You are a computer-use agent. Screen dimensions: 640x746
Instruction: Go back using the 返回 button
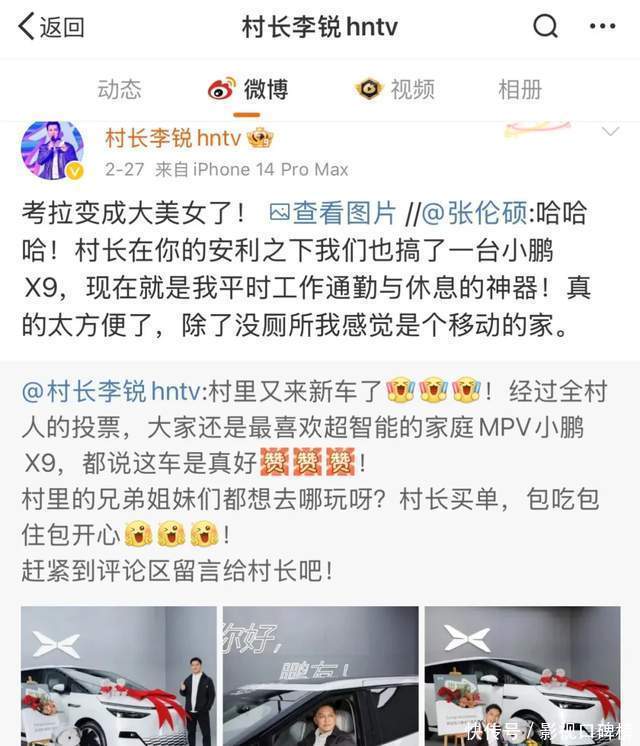click(x=52, y=27)
